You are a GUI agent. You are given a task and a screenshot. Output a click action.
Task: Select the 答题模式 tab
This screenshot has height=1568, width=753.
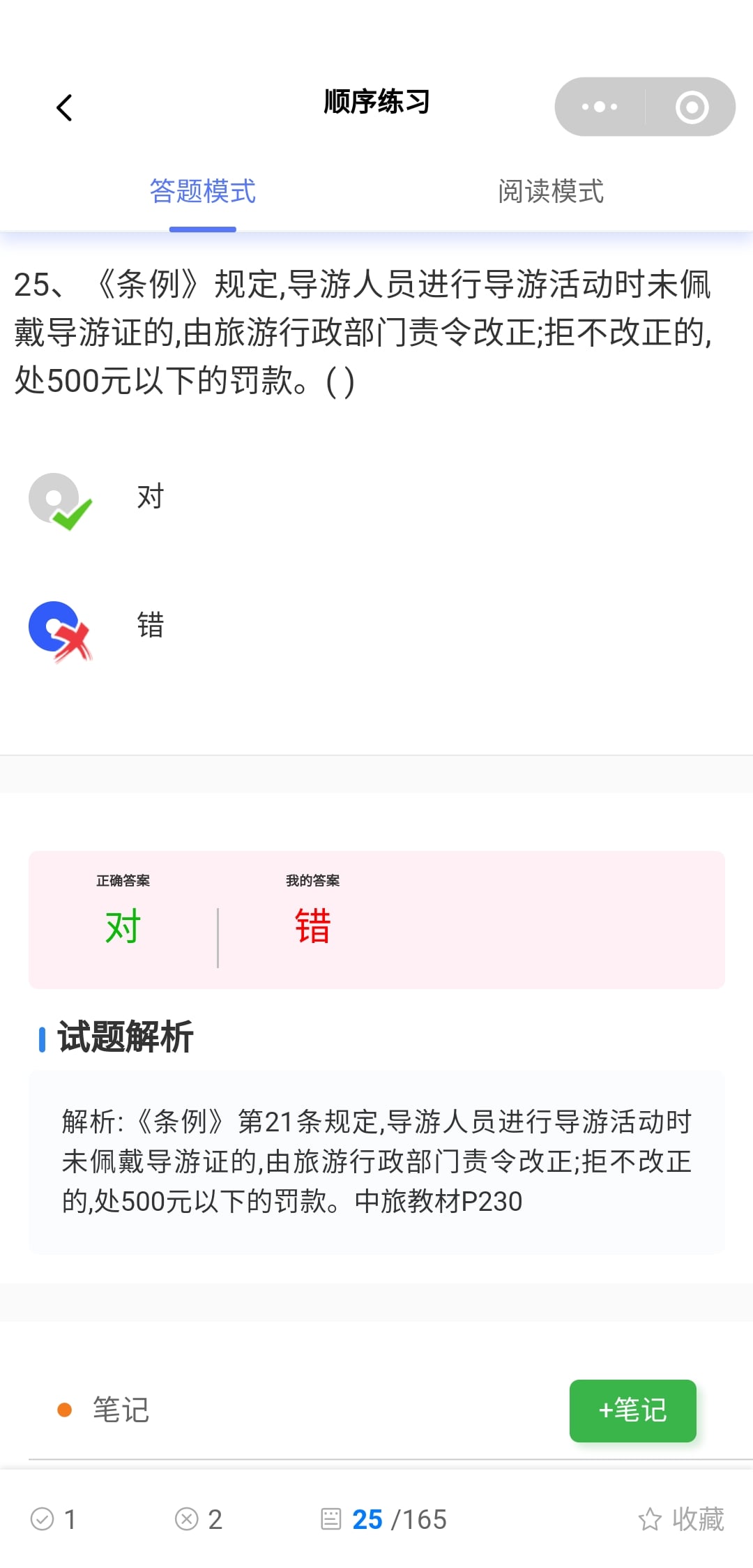click(x=203, y=191)
